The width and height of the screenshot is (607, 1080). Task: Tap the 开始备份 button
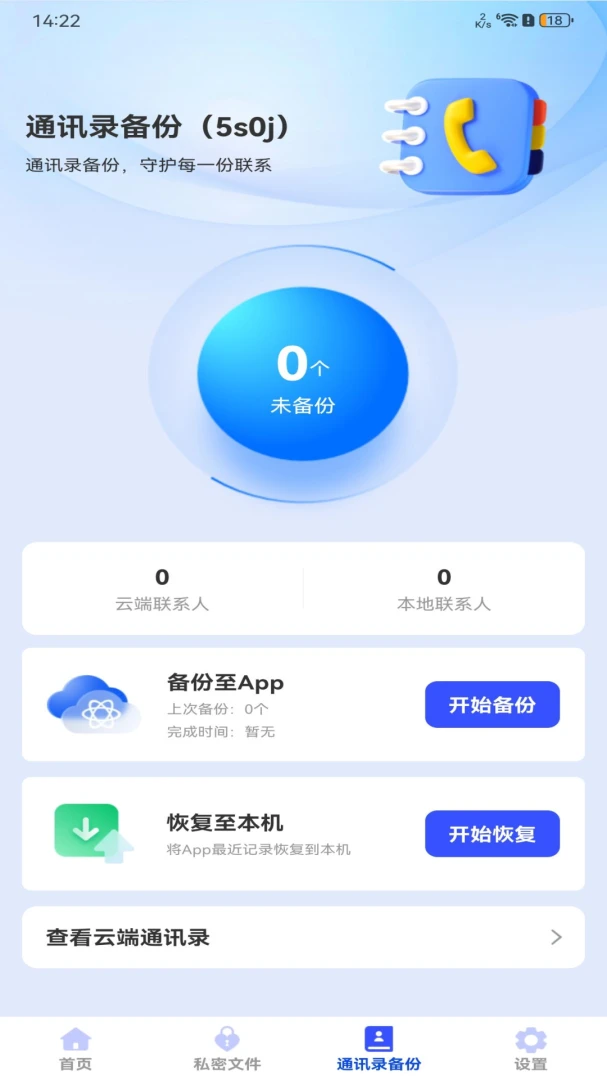click(492, 704)
